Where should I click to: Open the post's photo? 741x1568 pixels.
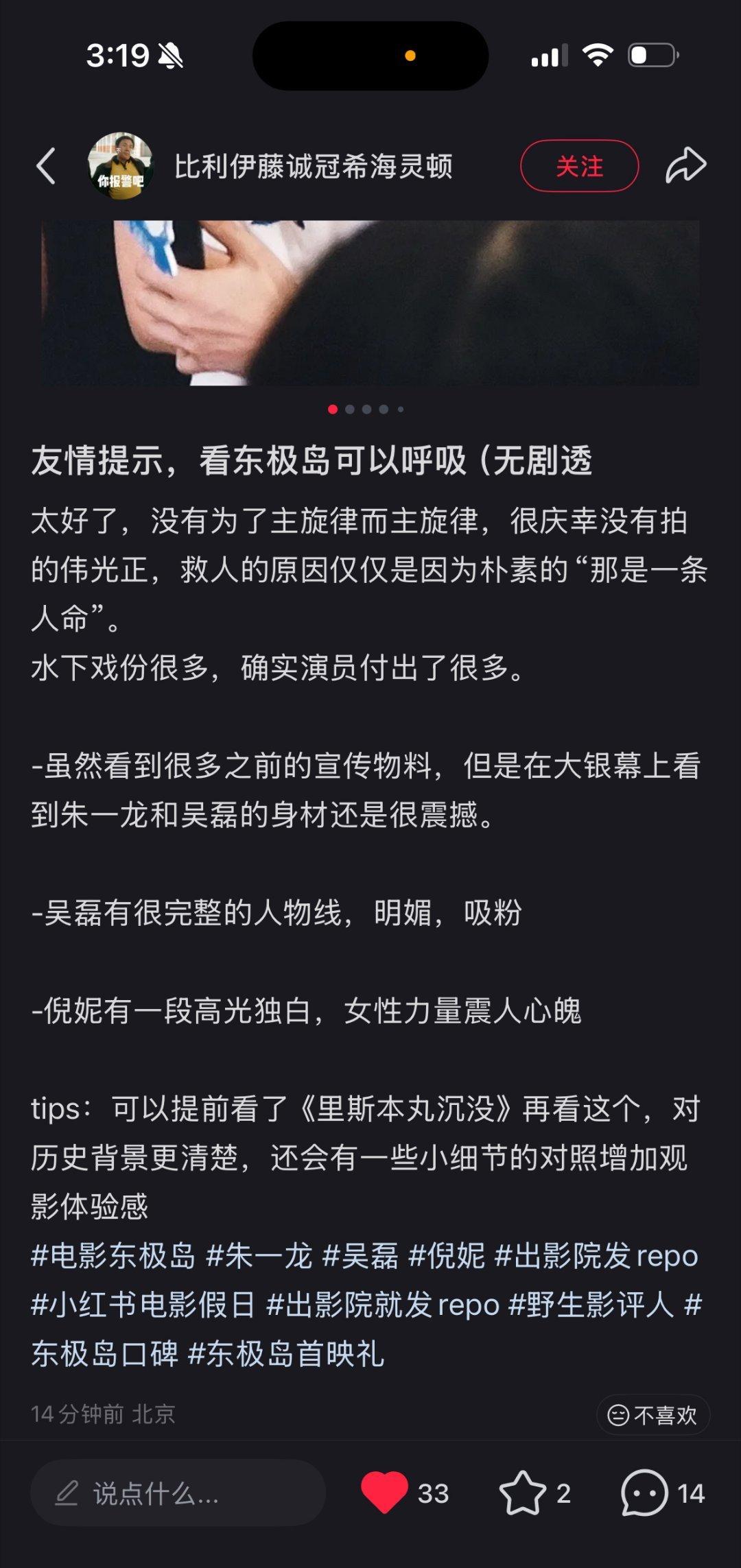[370, 302]
